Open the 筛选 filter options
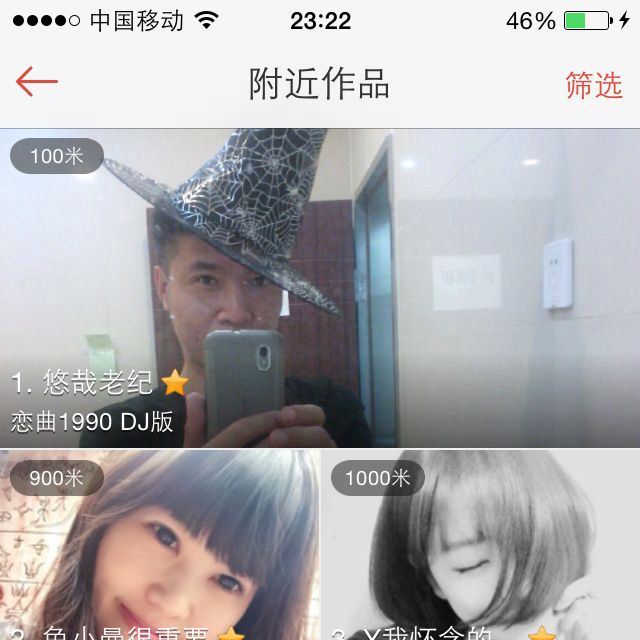Image resolution: width=640 pixels, height=640 pixels. [593, 85]
